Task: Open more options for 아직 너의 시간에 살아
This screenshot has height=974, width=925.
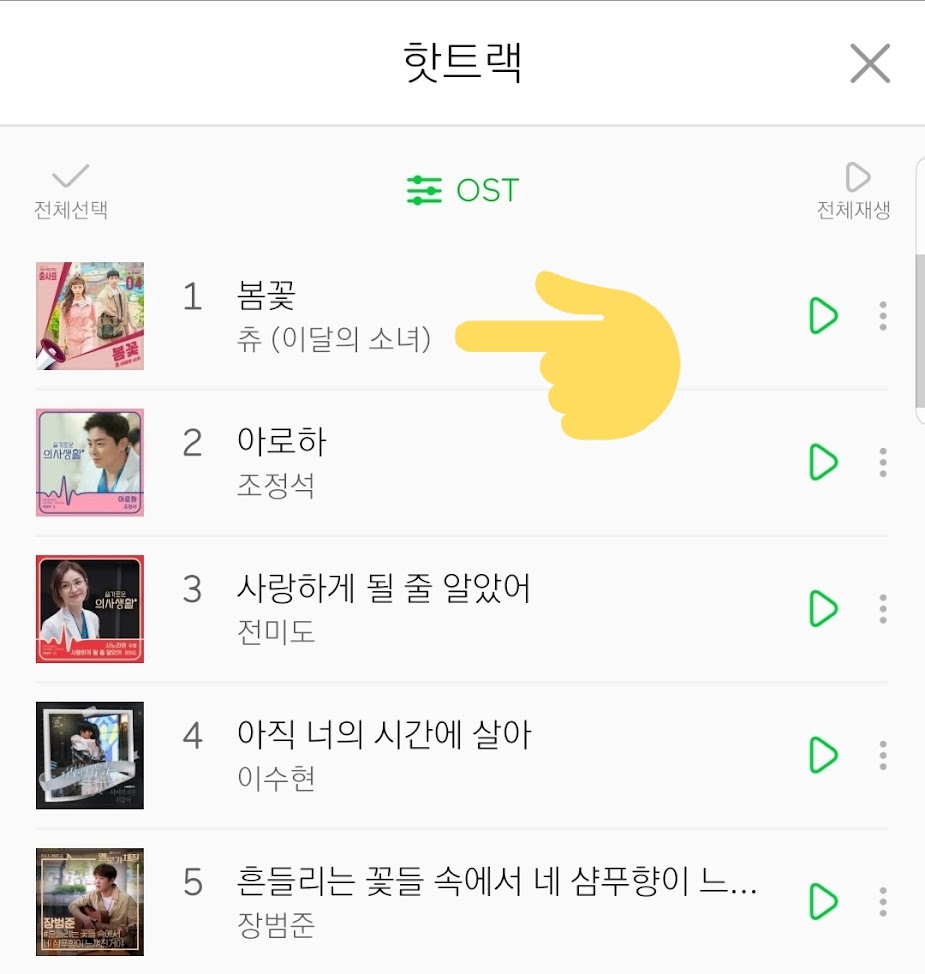Action: click(x=882, y=755)
